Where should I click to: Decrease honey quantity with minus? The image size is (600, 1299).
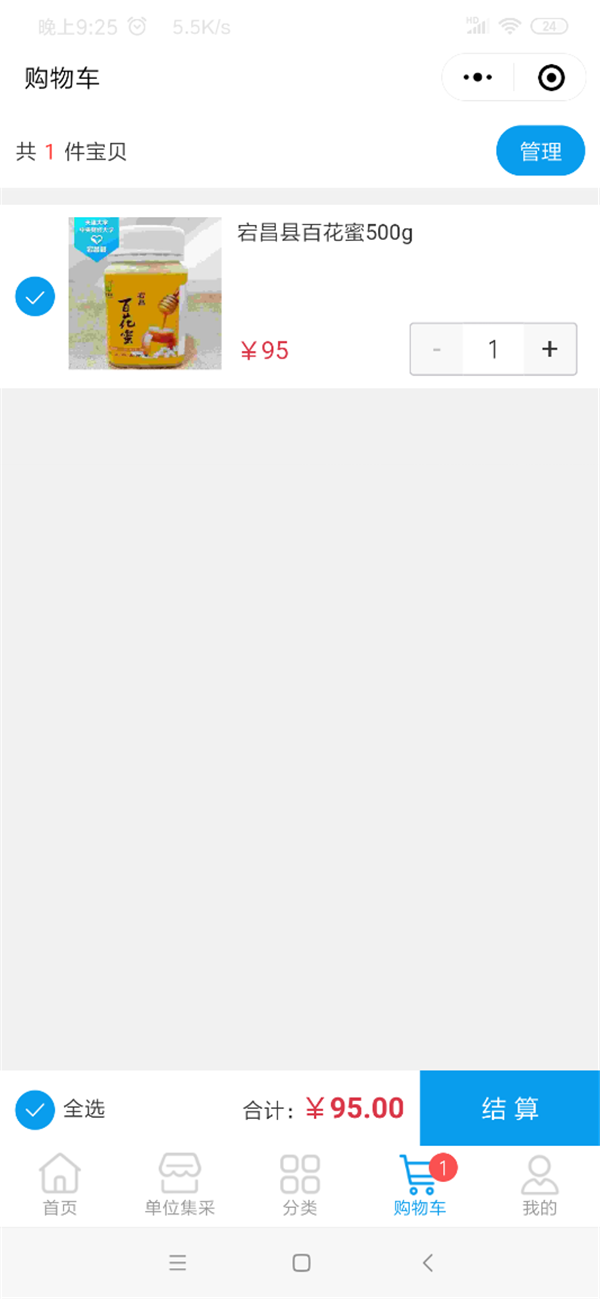436,349
